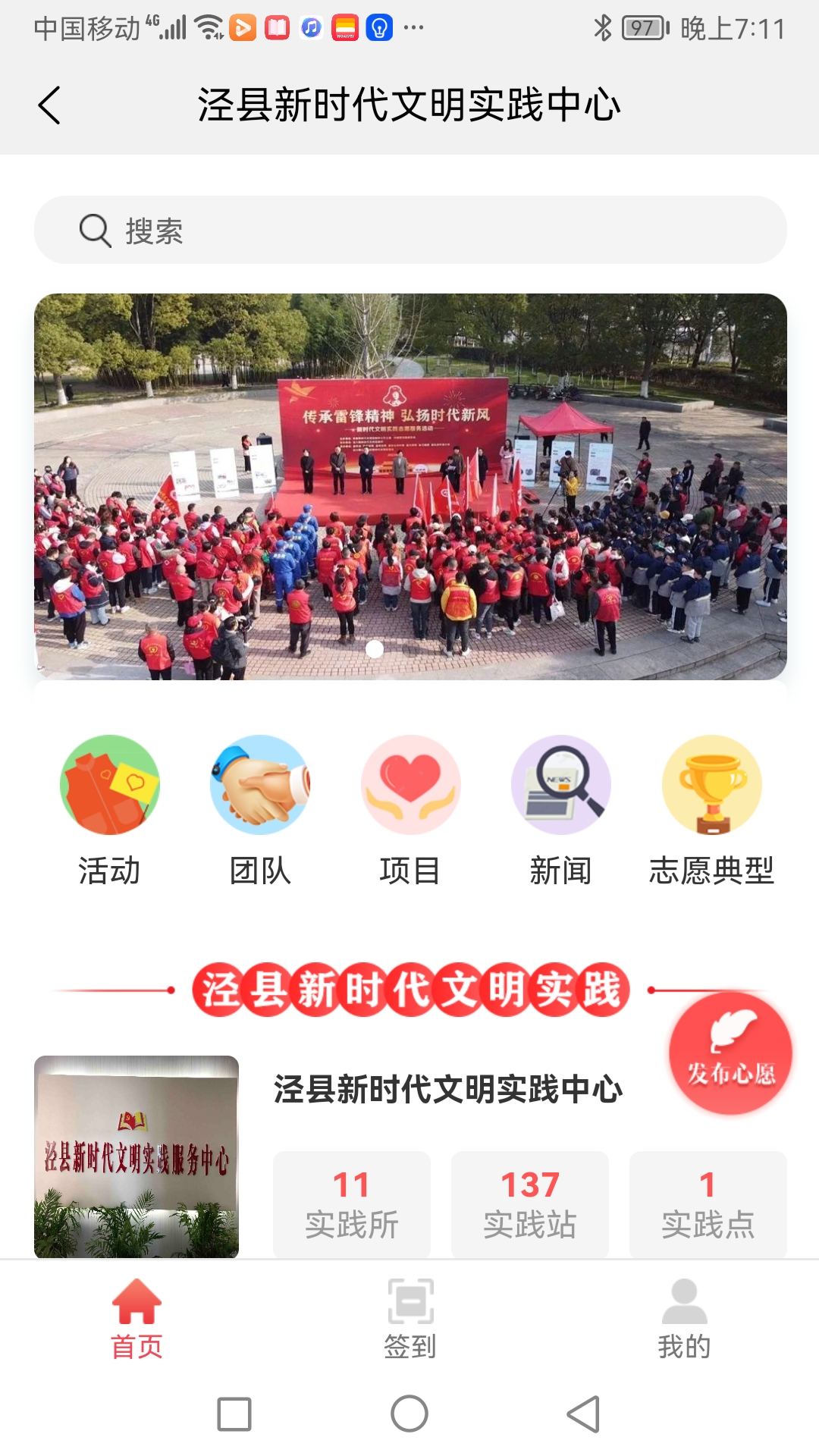The image size is (819, 1456).
Task: Select the 团队 (Teams) handshake icon
Action: click(x=259, y=786)
